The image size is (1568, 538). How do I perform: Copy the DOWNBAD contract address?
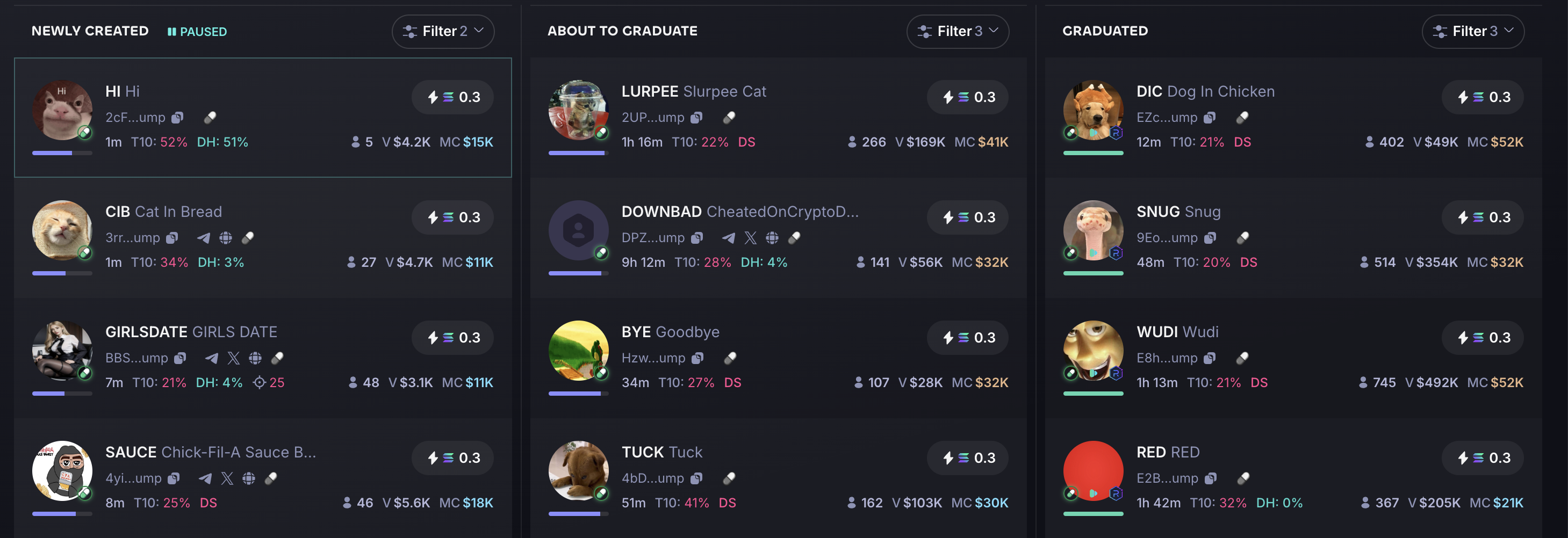click(697, 238)
